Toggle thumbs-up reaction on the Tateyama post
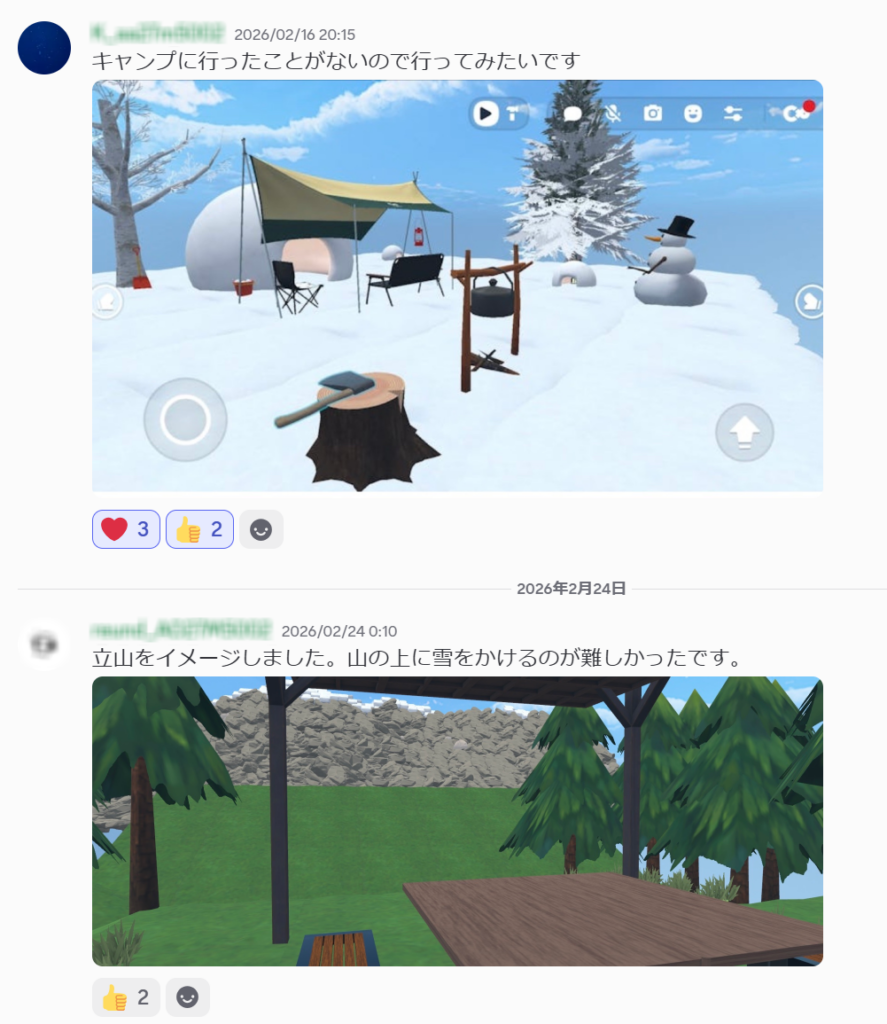Viewport: 887px width, 1024px height. 126,997
